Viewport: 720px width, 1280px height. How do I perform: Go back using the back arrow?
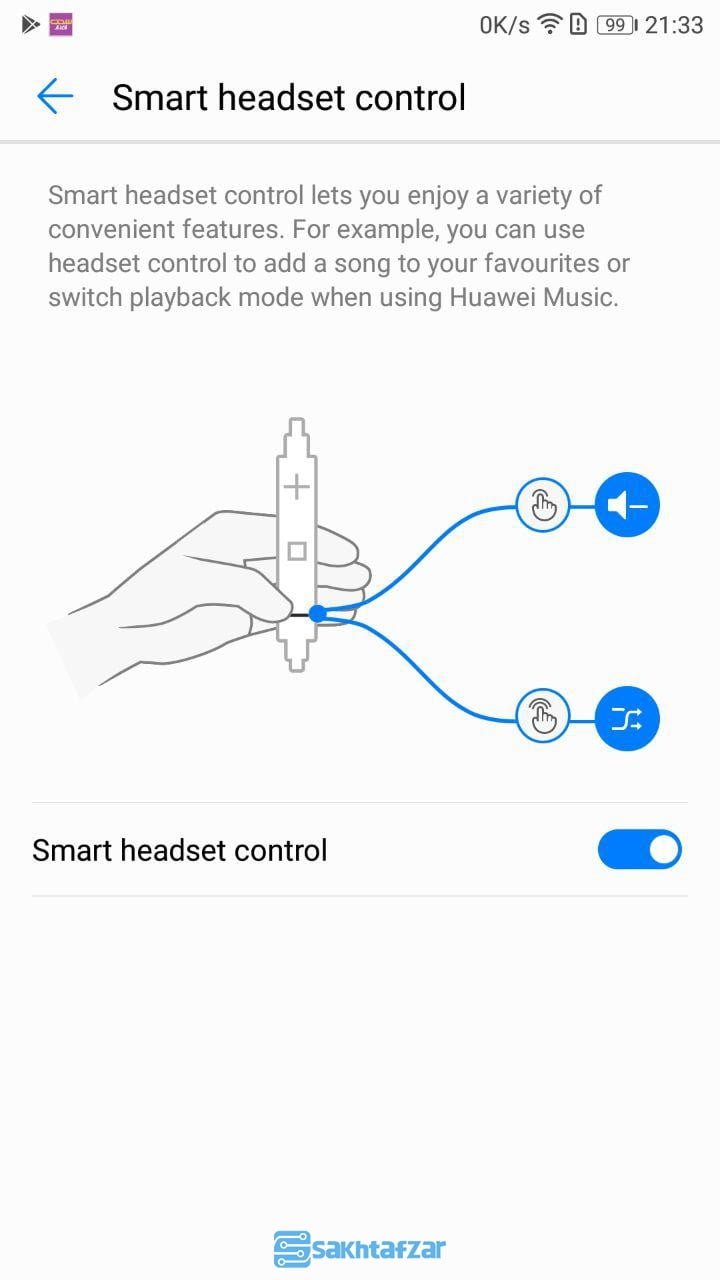point(55,97)
